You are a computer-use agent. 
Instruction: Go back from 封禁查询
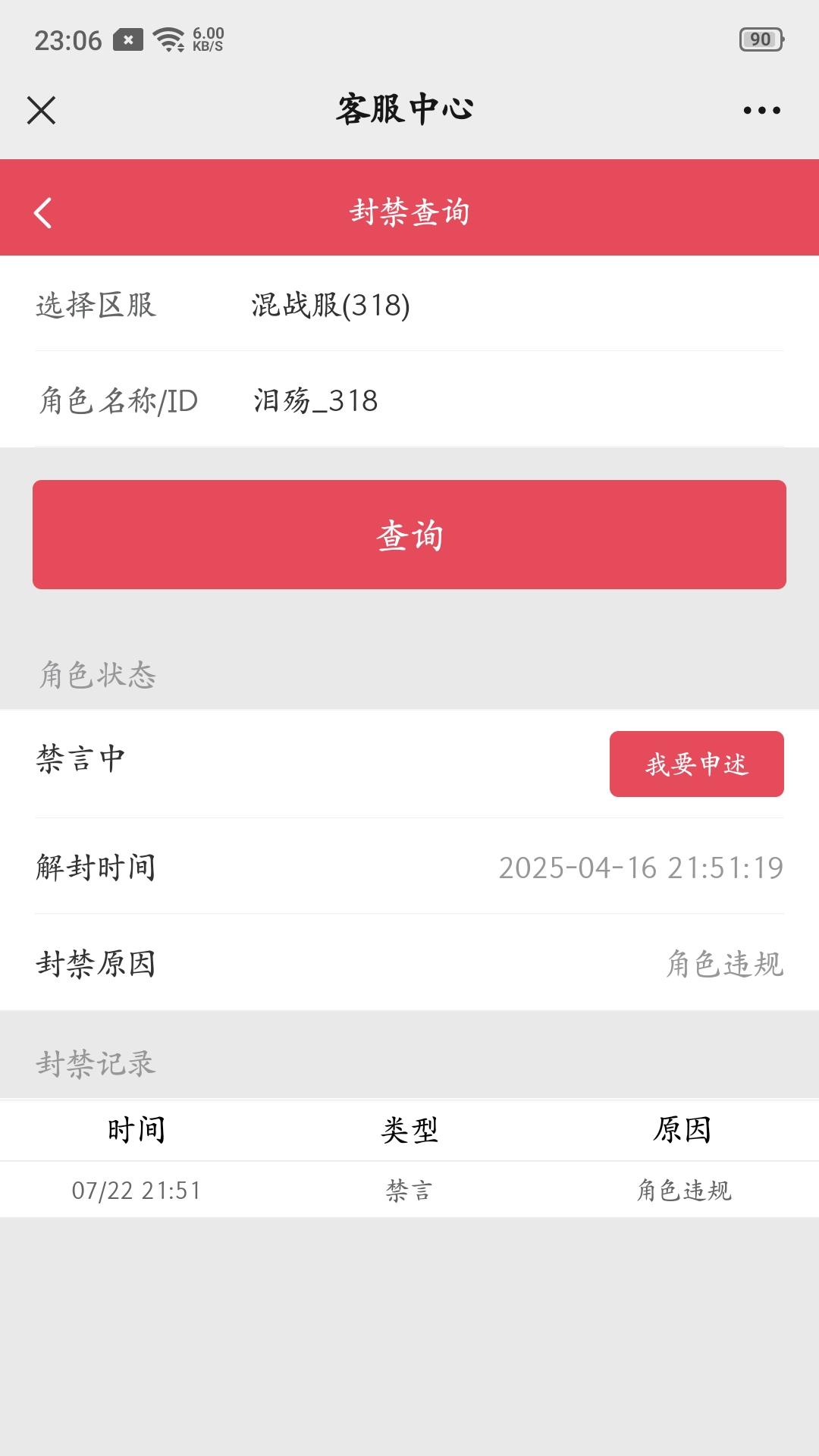(43, 213)
